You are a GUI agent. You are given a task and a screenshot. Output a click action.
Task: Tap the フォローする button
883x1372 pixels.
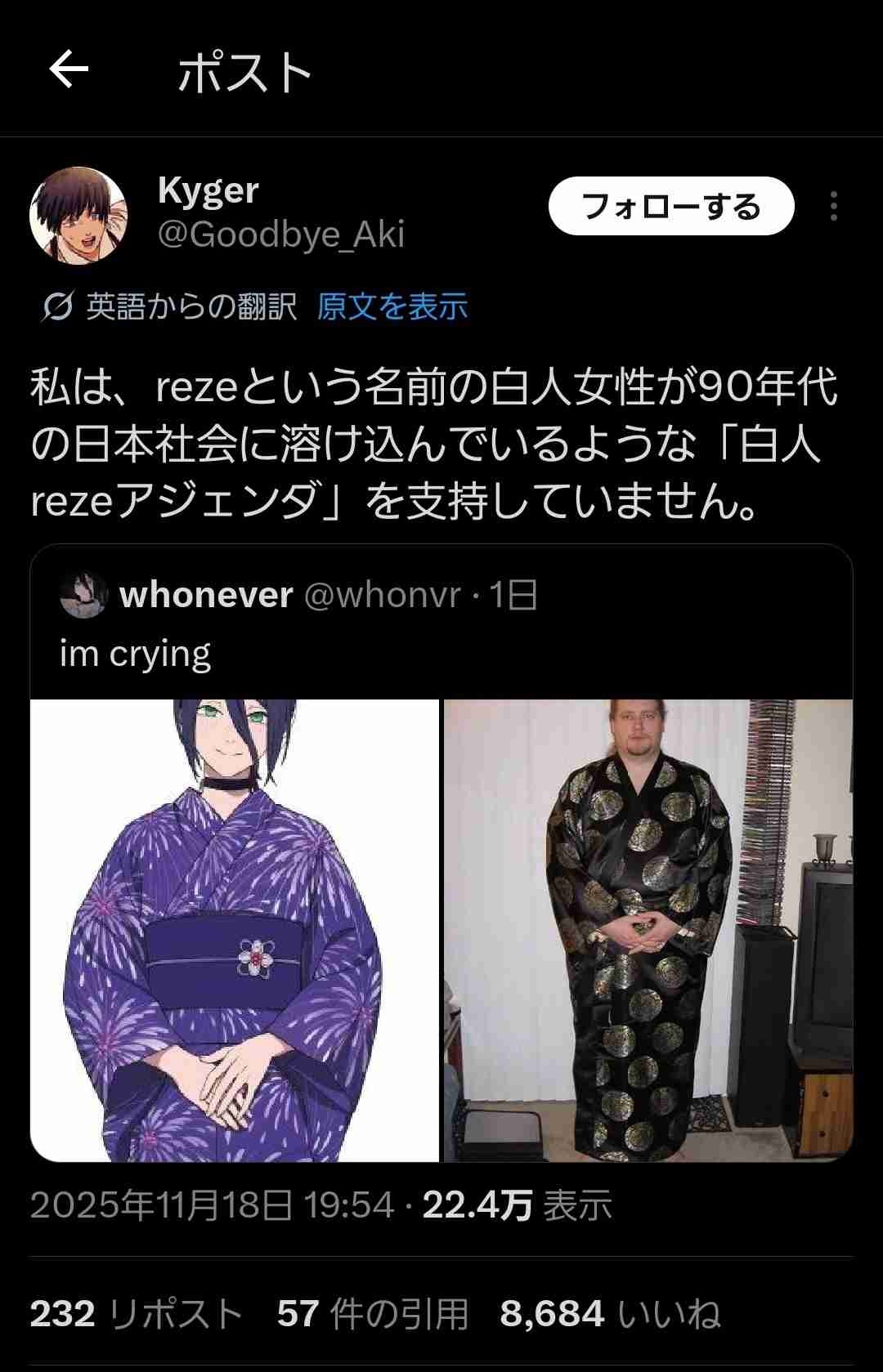pyautogui.click(x=670, y=207)
